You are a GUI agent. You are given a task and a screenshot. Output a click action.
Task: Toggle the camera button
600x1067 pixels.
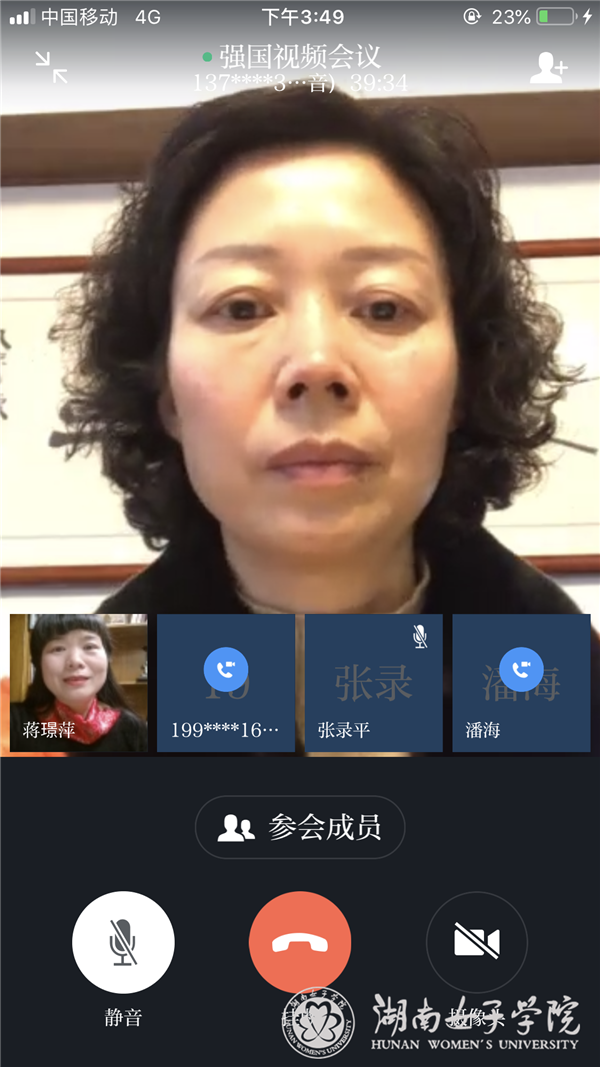[x=477, y=942]
